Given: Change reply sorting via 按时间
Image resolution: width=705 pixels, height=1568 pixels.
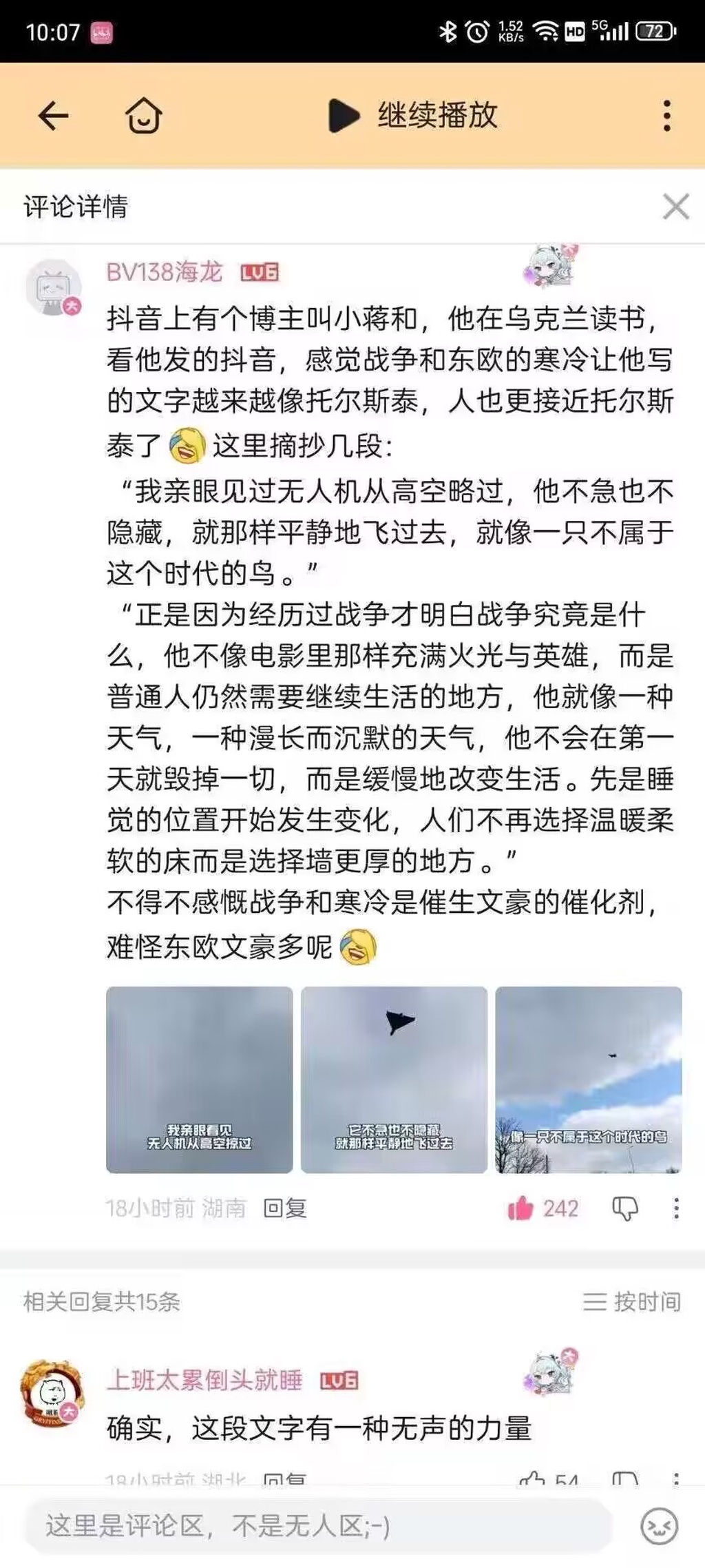Looking at the screenshot, I should (x=632, y=1301).
